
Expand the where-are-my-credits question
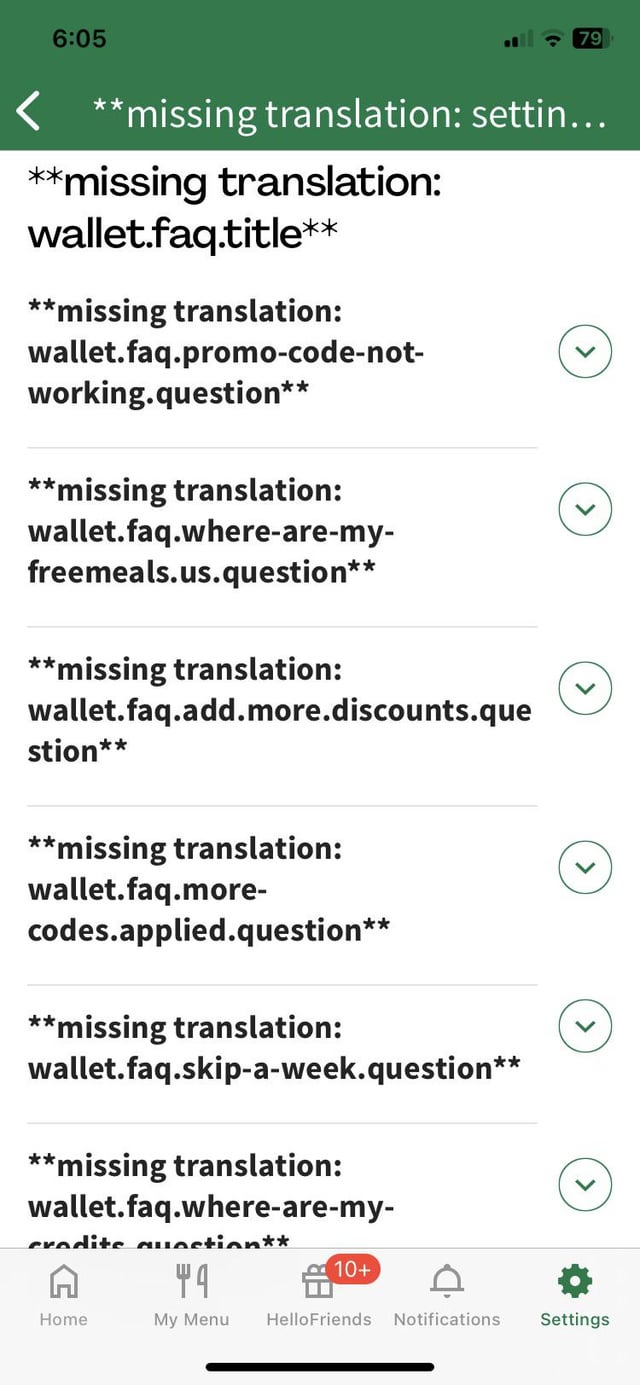click(x=585, y=1185)
